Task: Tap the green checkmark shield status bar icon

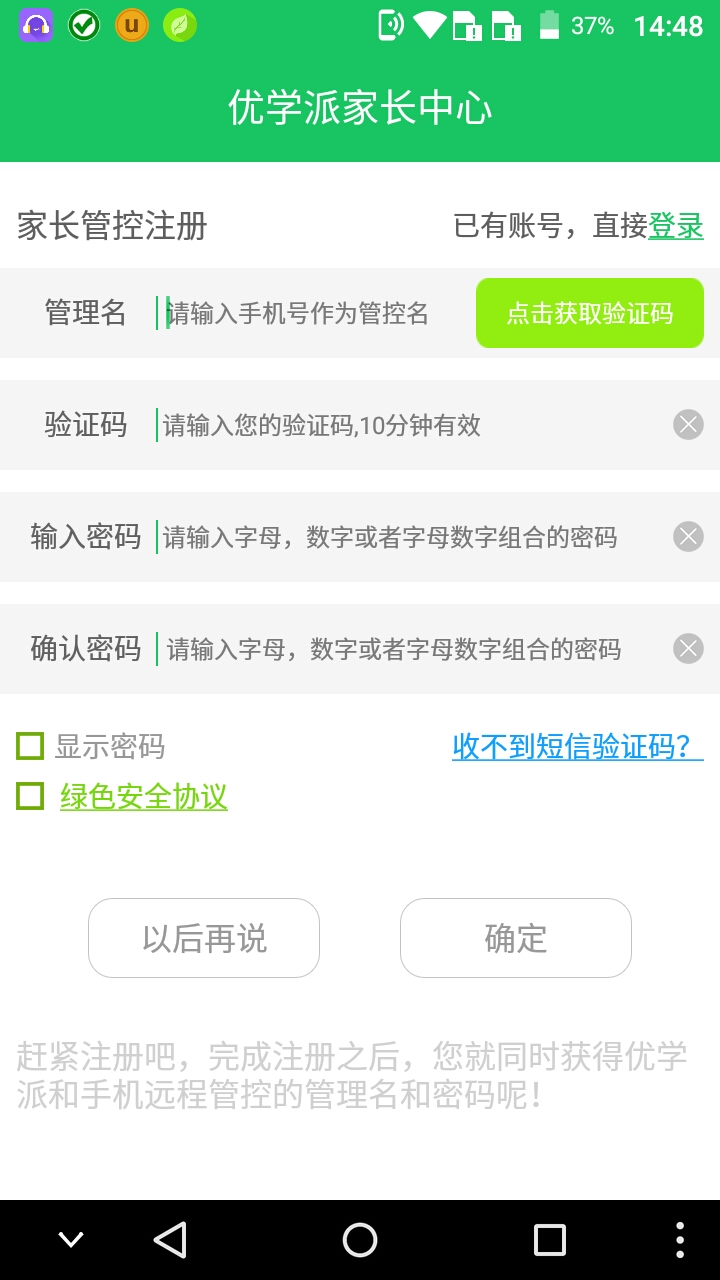Action: (83, 23)
